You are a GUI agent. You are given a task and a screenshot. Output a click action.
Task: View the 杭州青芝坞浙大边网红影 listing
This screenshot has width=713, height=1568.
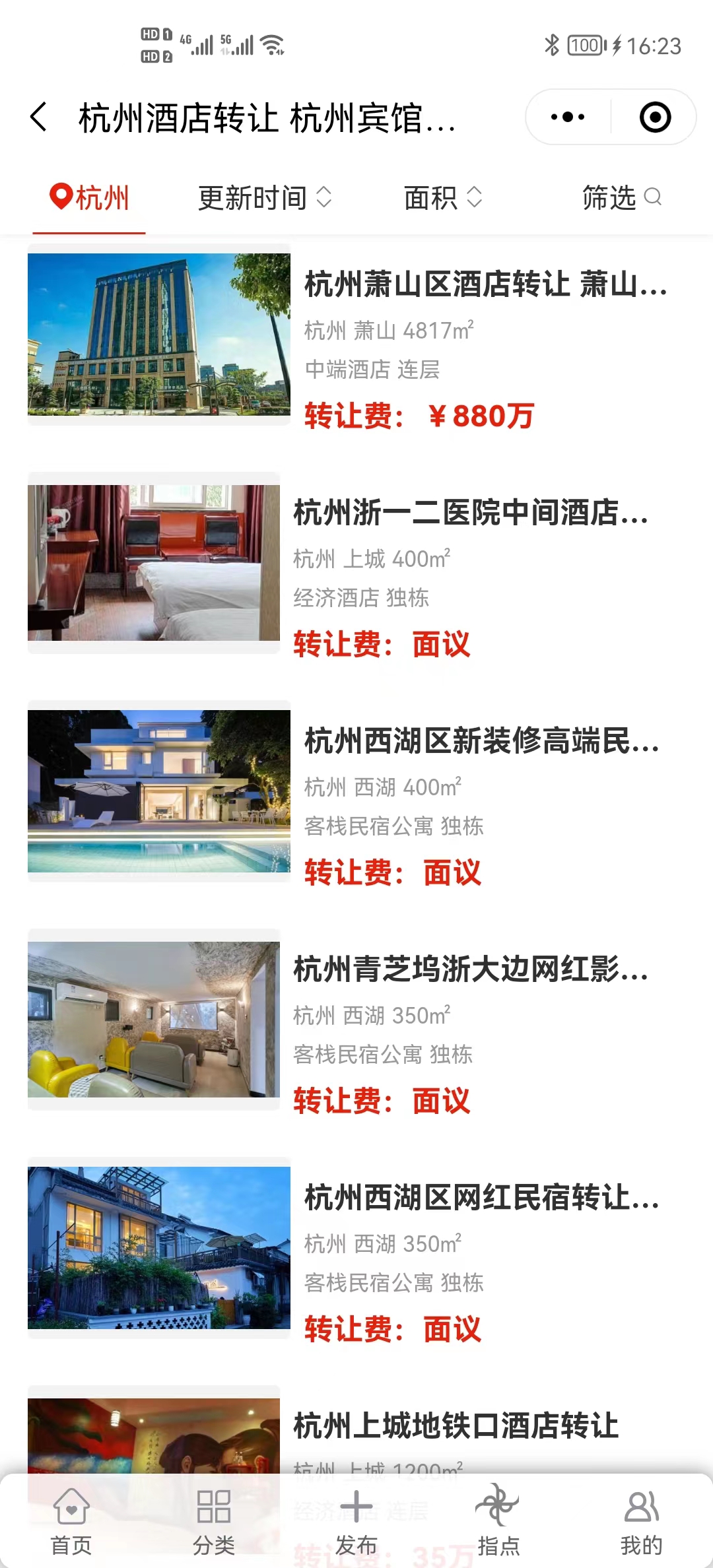(x=470, y=969)
